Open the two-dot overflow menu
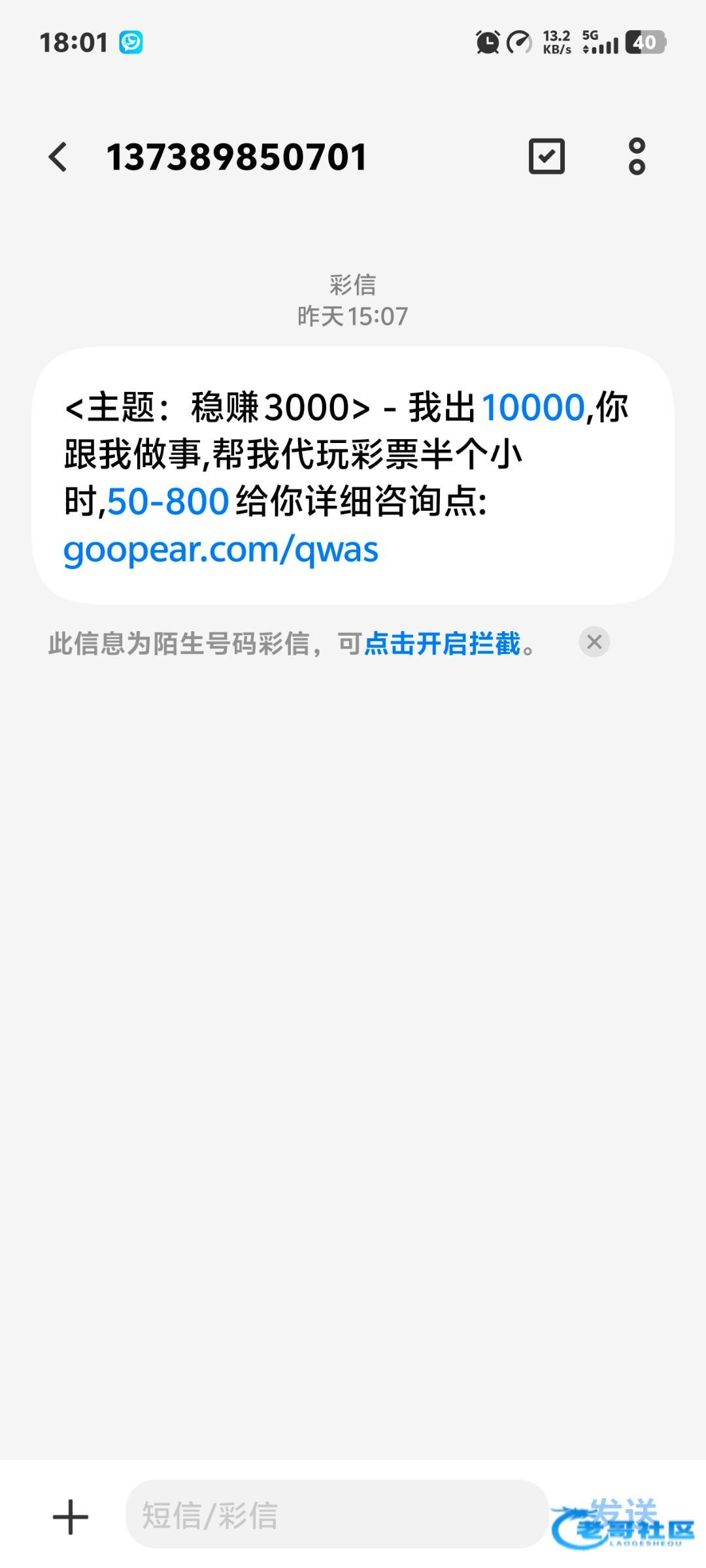The width and height of the screenshot is (706, 1568). click(x=637, y=156)
